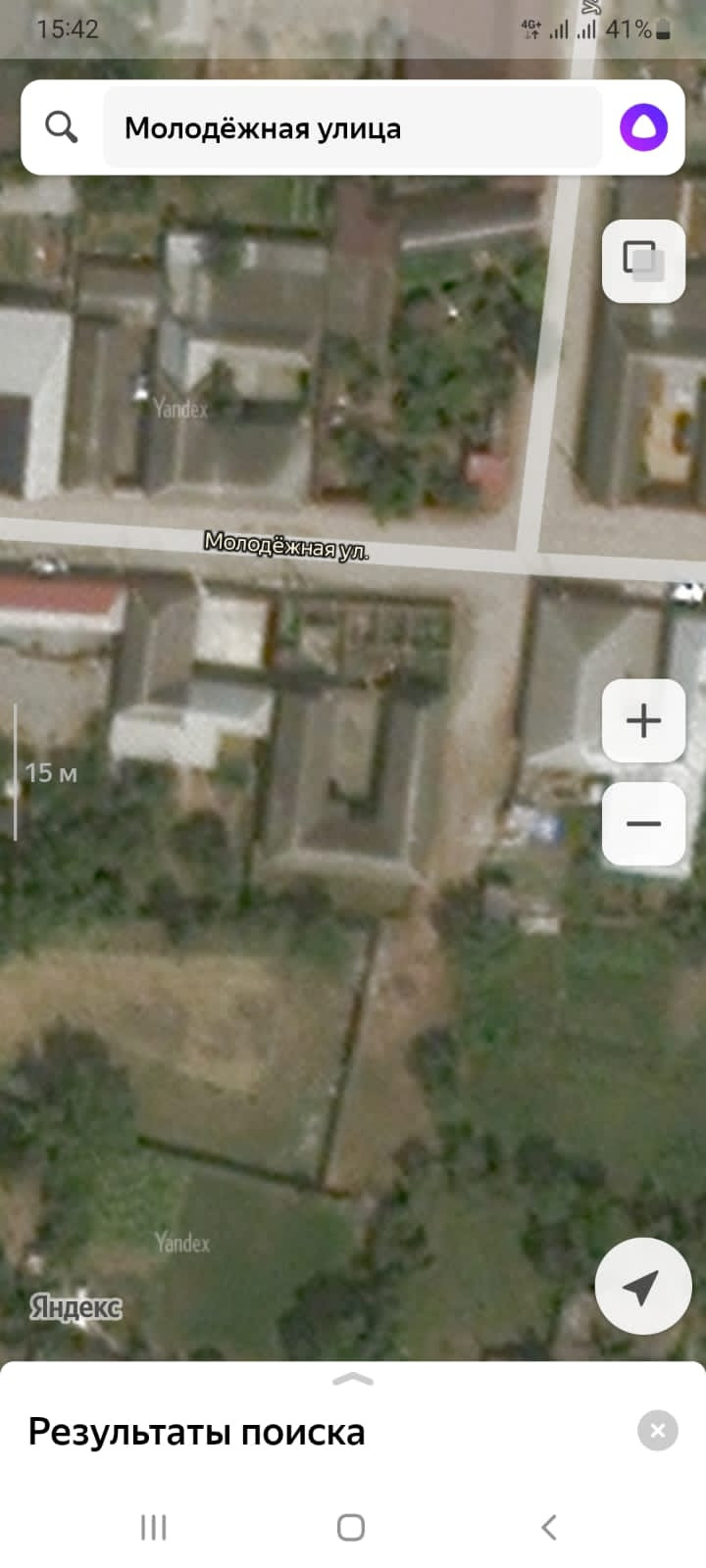Zoom out with the minus button
This screenshot has height=1568, width=706.
643,823
